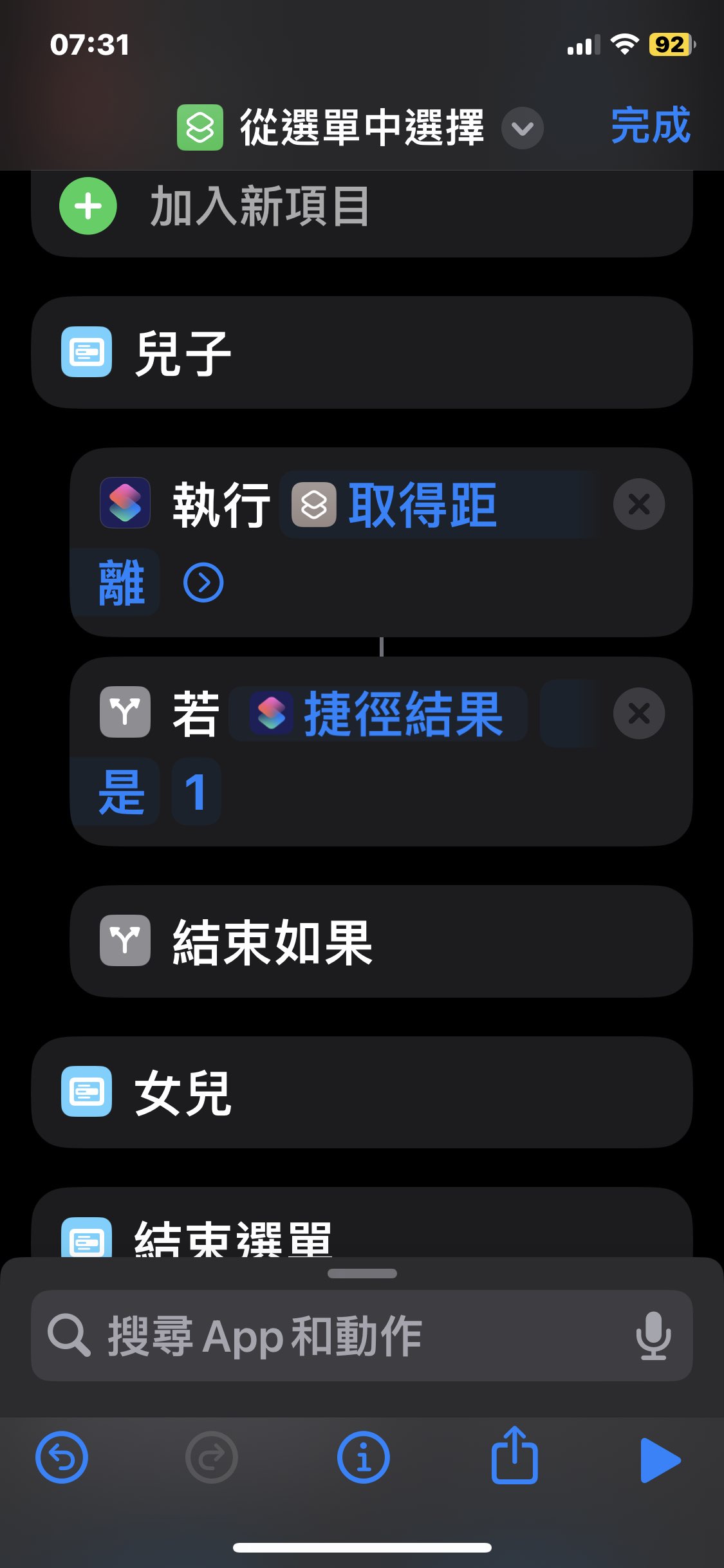Expand the 執行 action's arrow options
This screenshot has width=724, height=1568.
[x=203, y=583]
